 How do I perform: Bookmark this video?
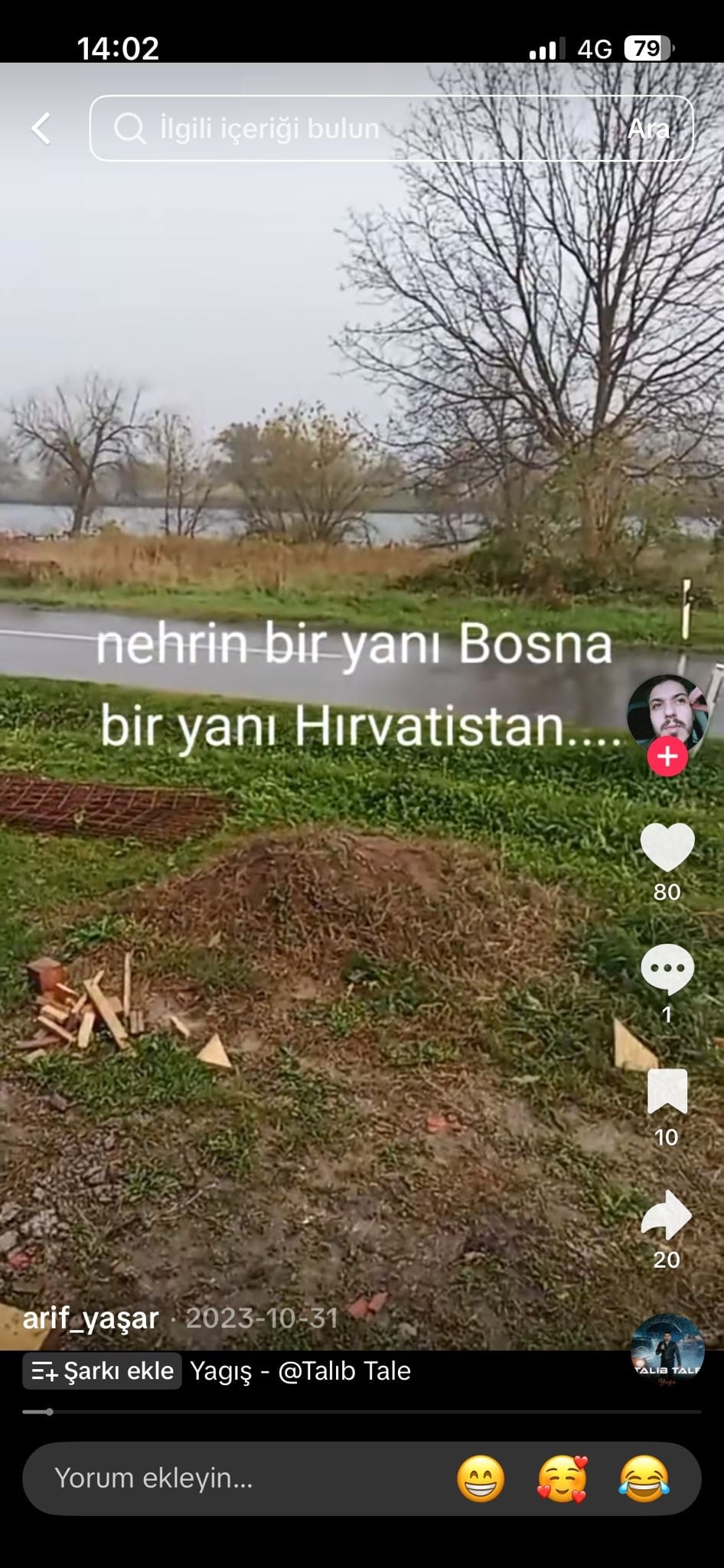[x=667, y=1092]
